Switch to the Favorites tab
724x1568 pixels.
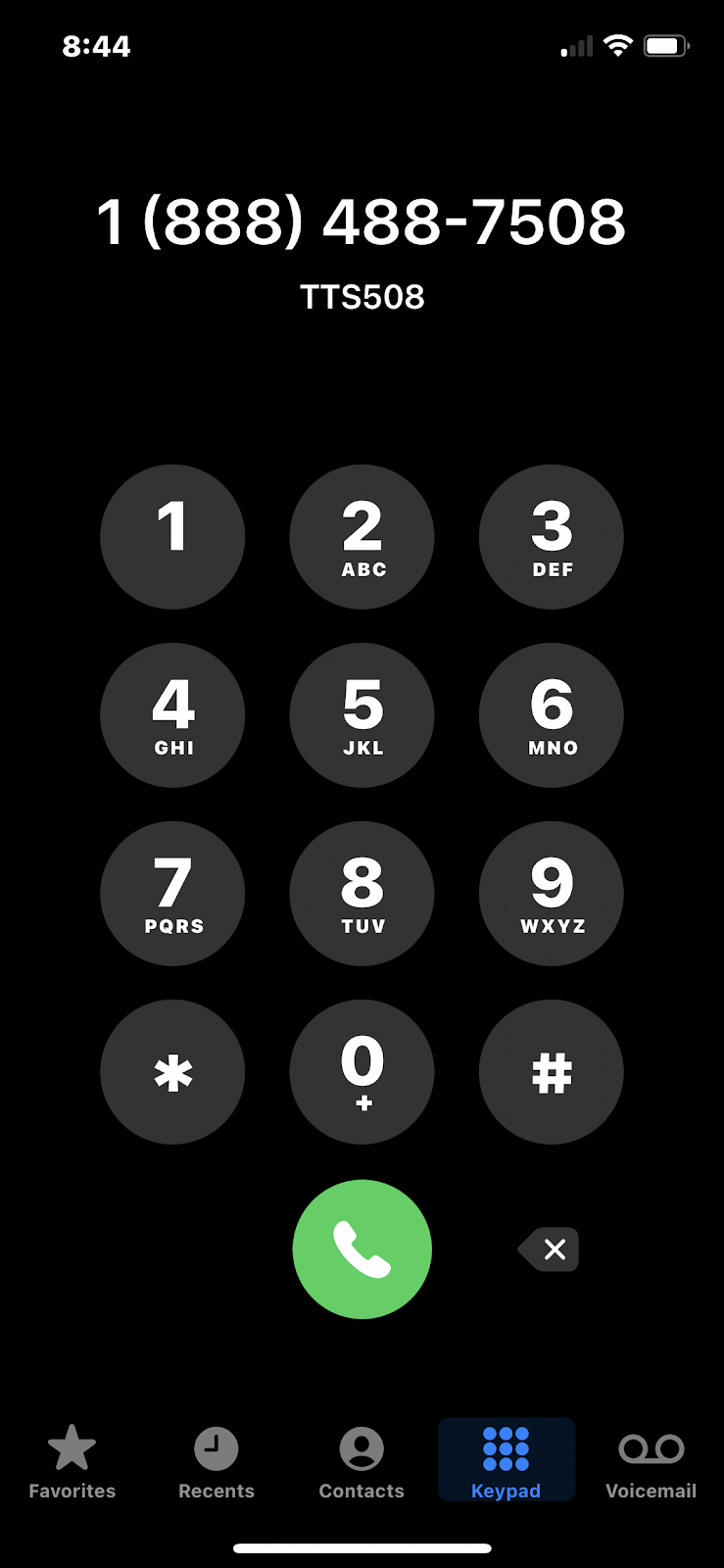point(72,1461)
